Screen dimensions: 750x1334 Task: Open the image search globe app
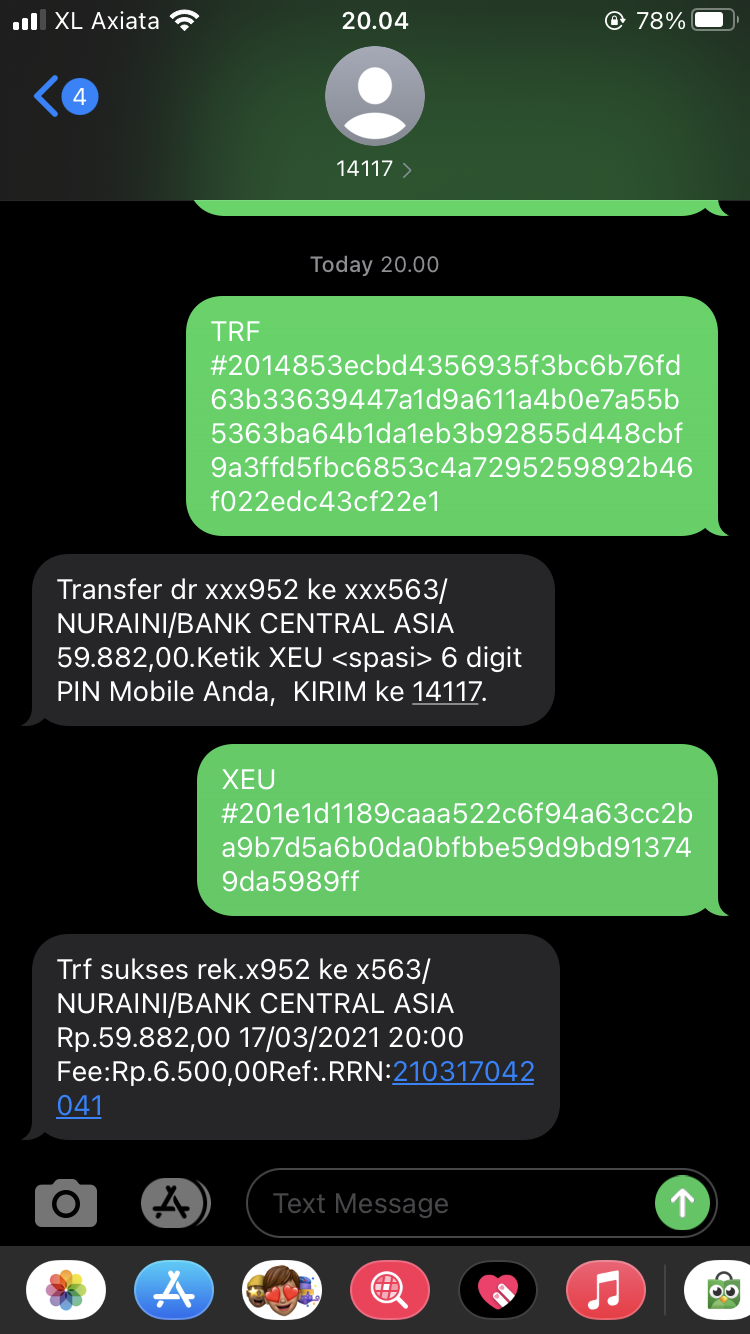(x=390, y=1292)
